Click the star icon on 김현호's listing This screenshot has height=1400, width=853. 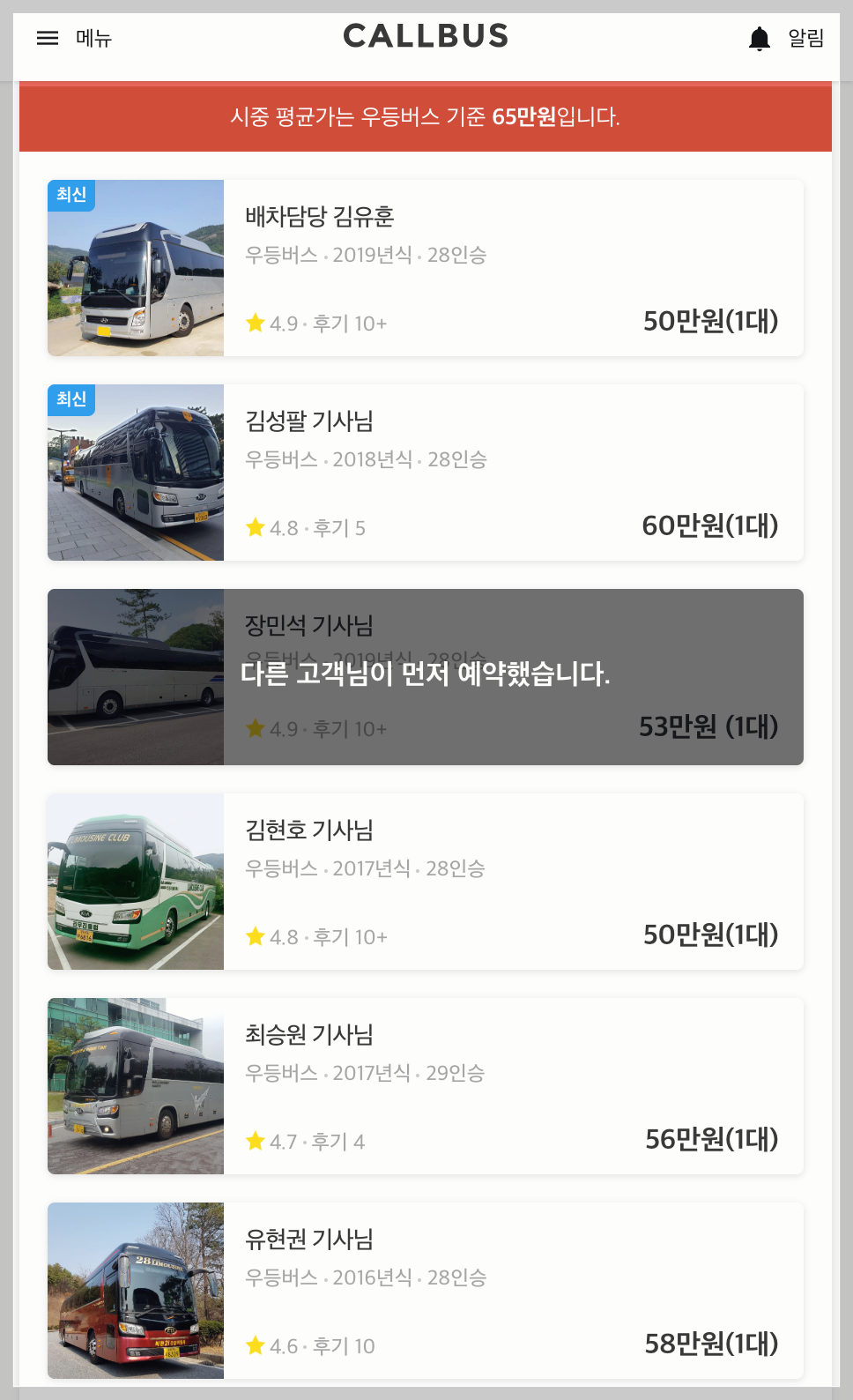255,937
